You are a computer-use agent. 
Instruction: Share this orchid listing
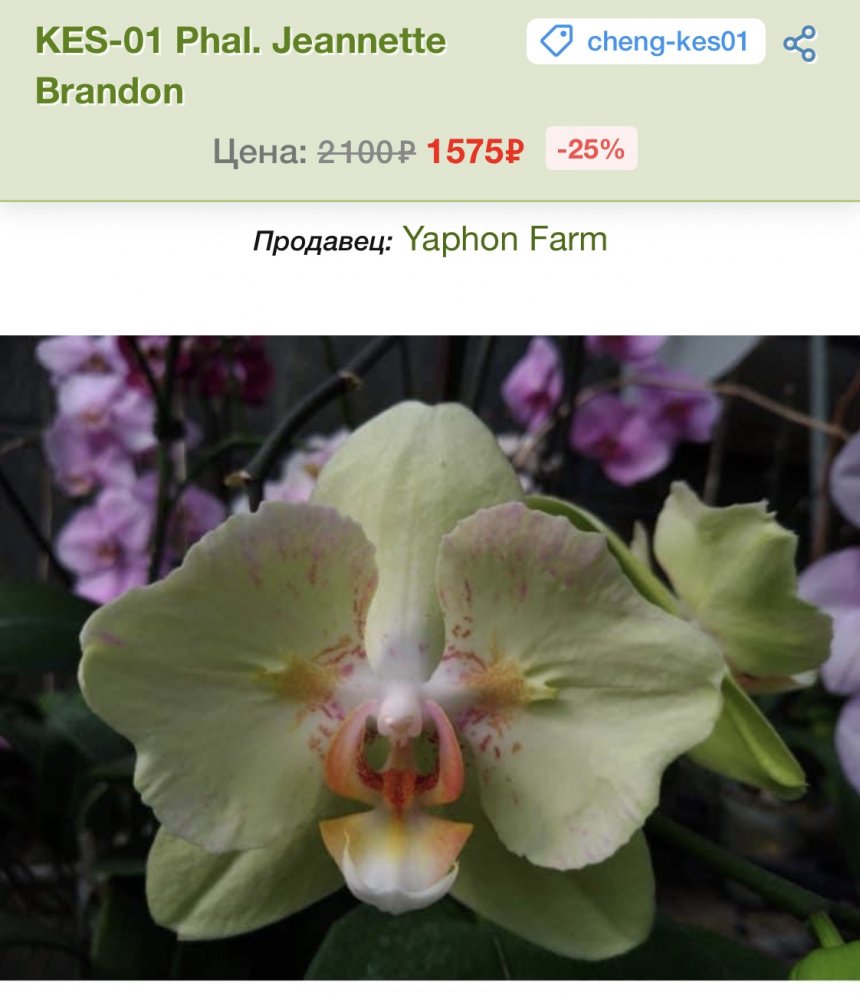[799, 43]
